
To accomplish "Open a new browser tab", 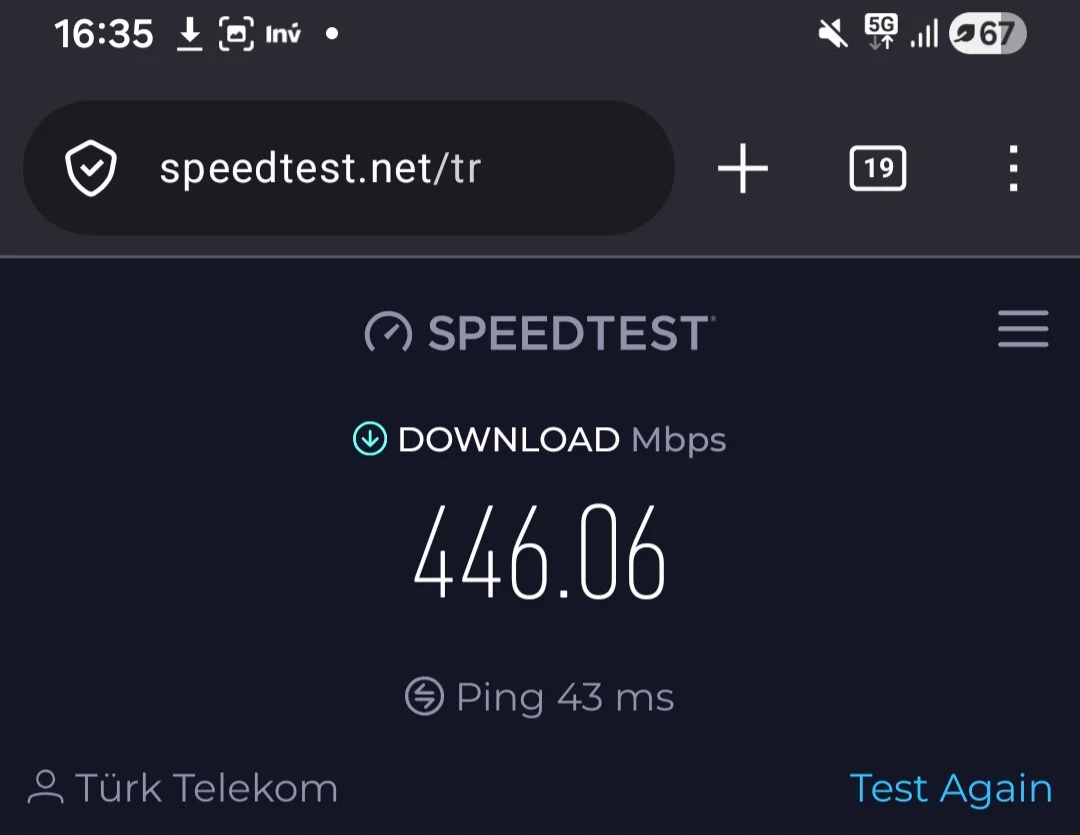I will click(743, 168).
